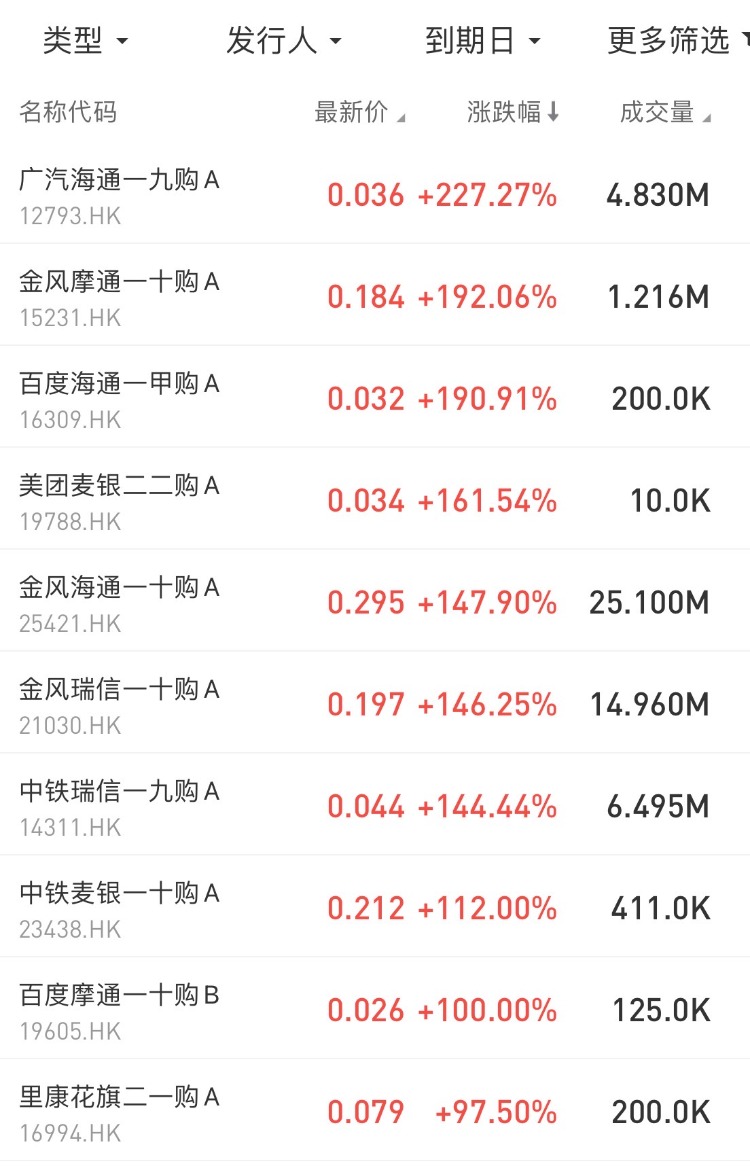Sort by 涨跌幅 column header
750x1168 pixels.
click(513, 112)
